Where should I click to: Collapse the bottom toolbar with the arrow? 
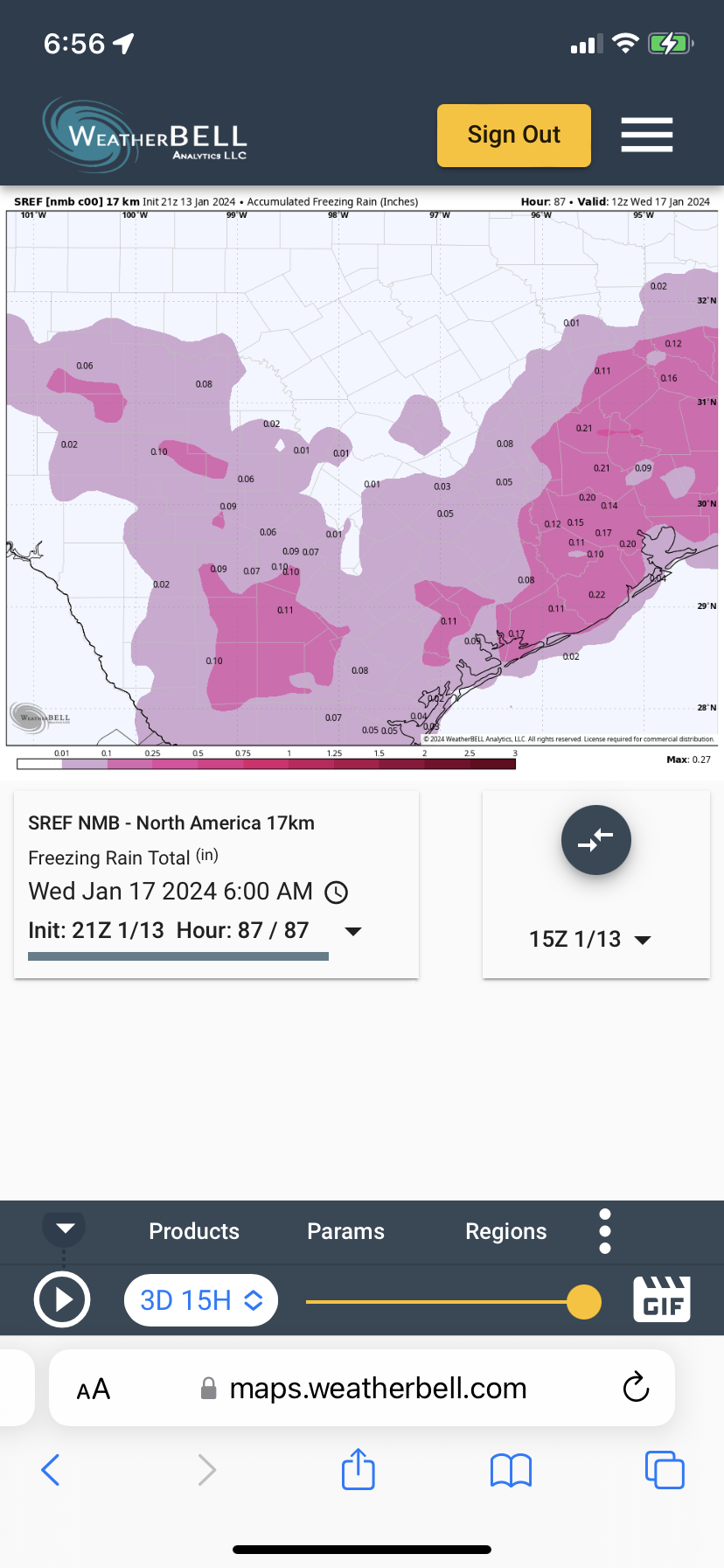click(x=65, y=1228)
